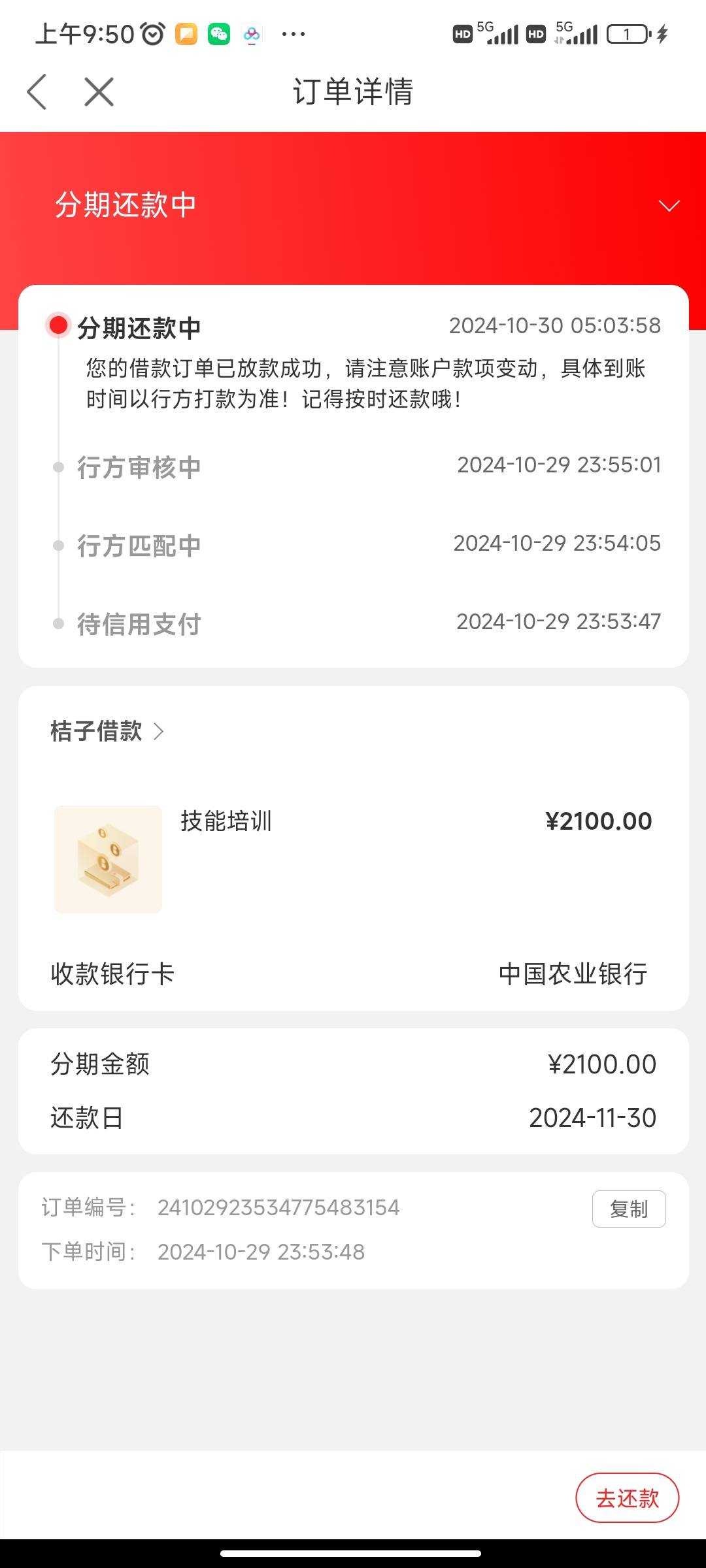The width and height of the screenshot is (706, 1568).
Task: Open the 桔子借款 link
Action: pyautogui.click(x=108, y=731)
